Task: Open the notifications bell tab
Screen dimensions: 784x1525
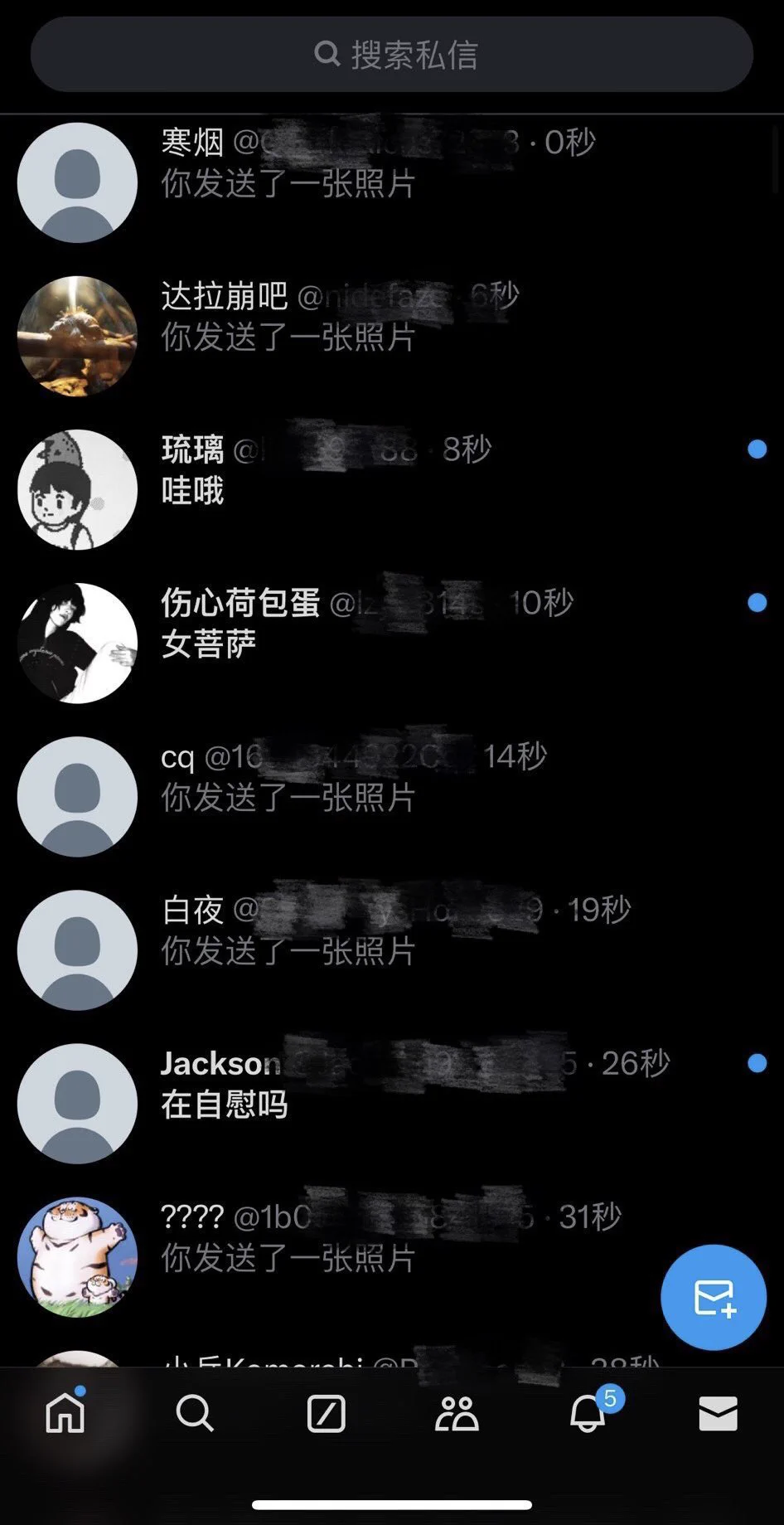Action: pyautogui.click(x=588, y=1413)
